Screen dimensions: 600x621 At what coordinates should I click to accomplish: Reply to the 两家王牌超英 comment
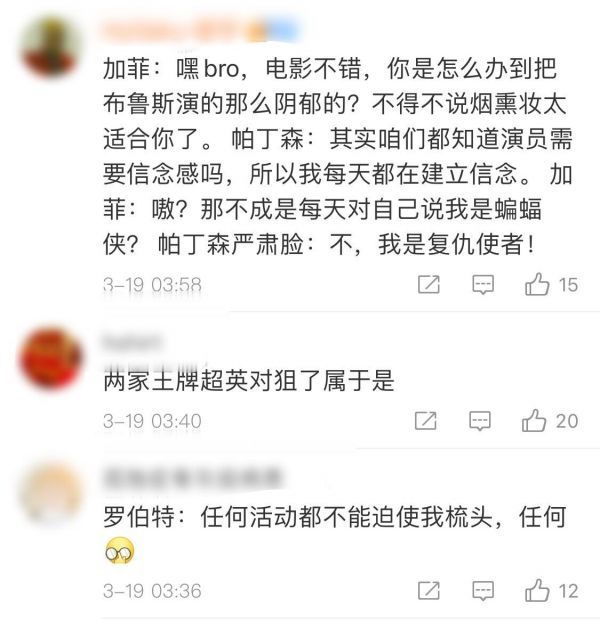(483, 420)
